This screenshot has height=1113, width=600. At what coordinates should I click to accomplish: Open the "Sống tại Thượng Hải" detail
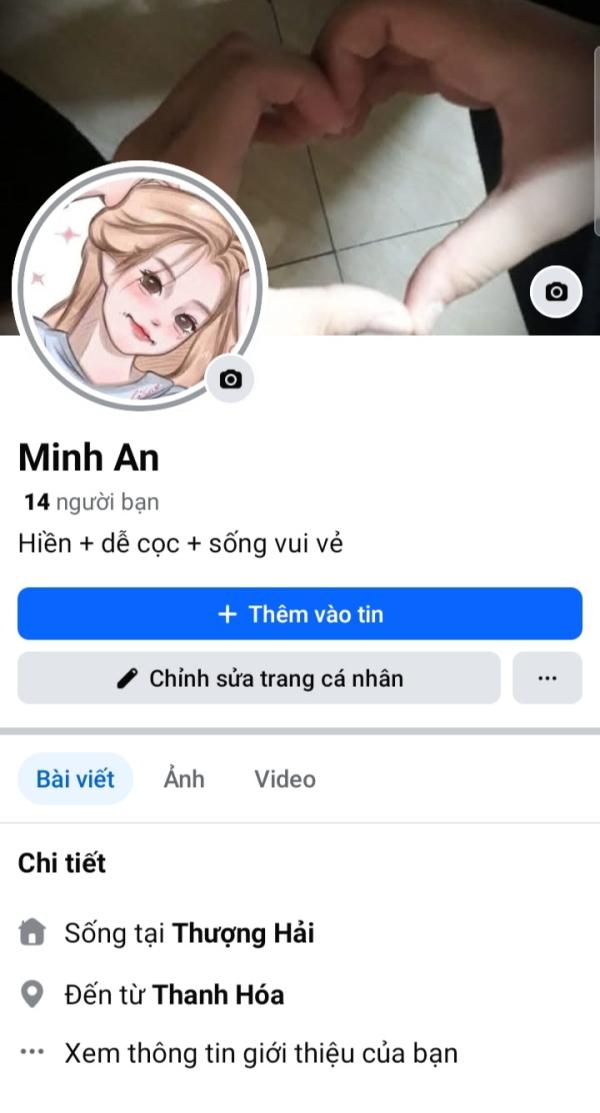coord(189,934)
